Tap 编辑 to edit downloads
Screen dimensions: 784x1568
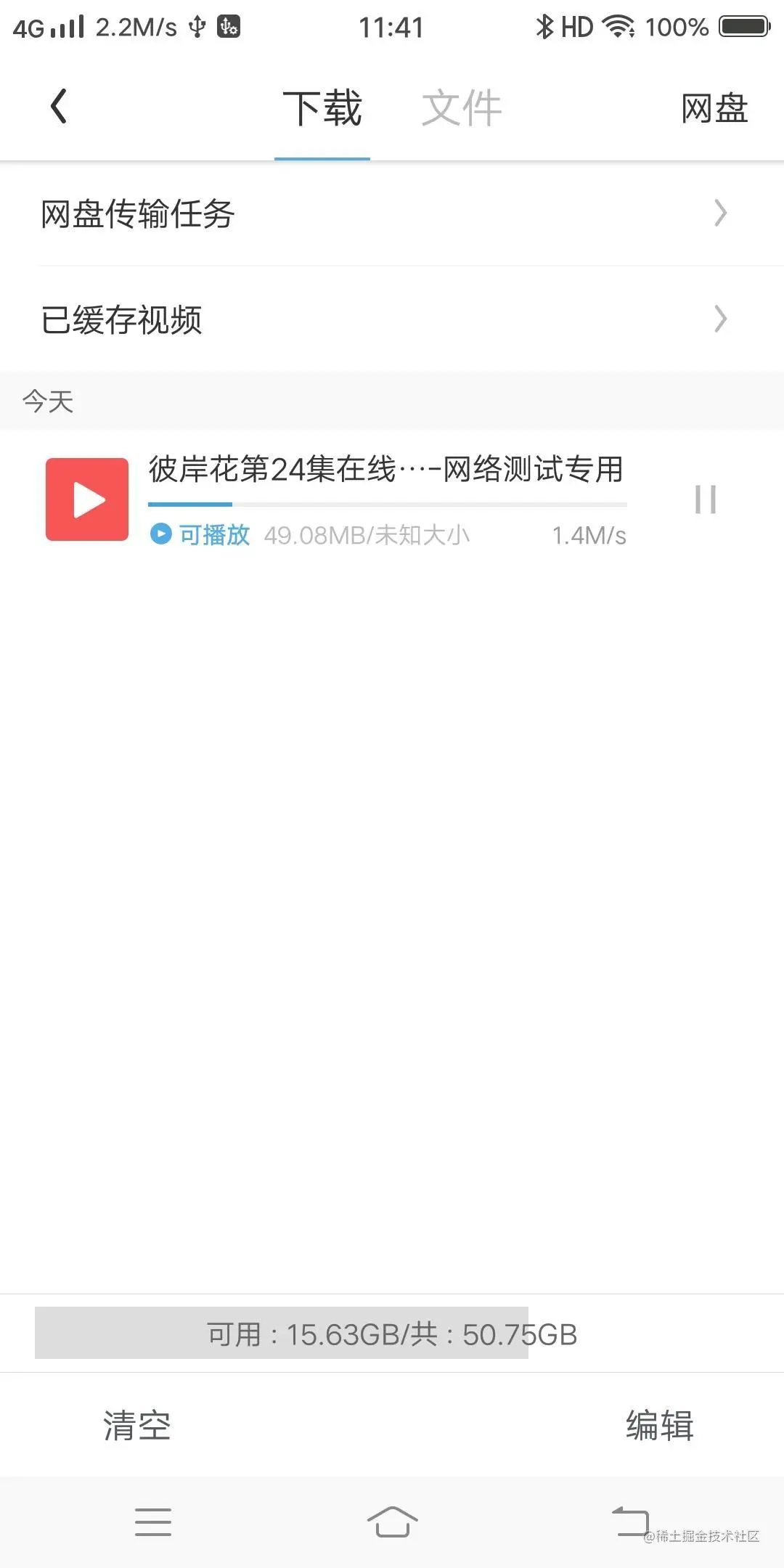[659, 1425]
